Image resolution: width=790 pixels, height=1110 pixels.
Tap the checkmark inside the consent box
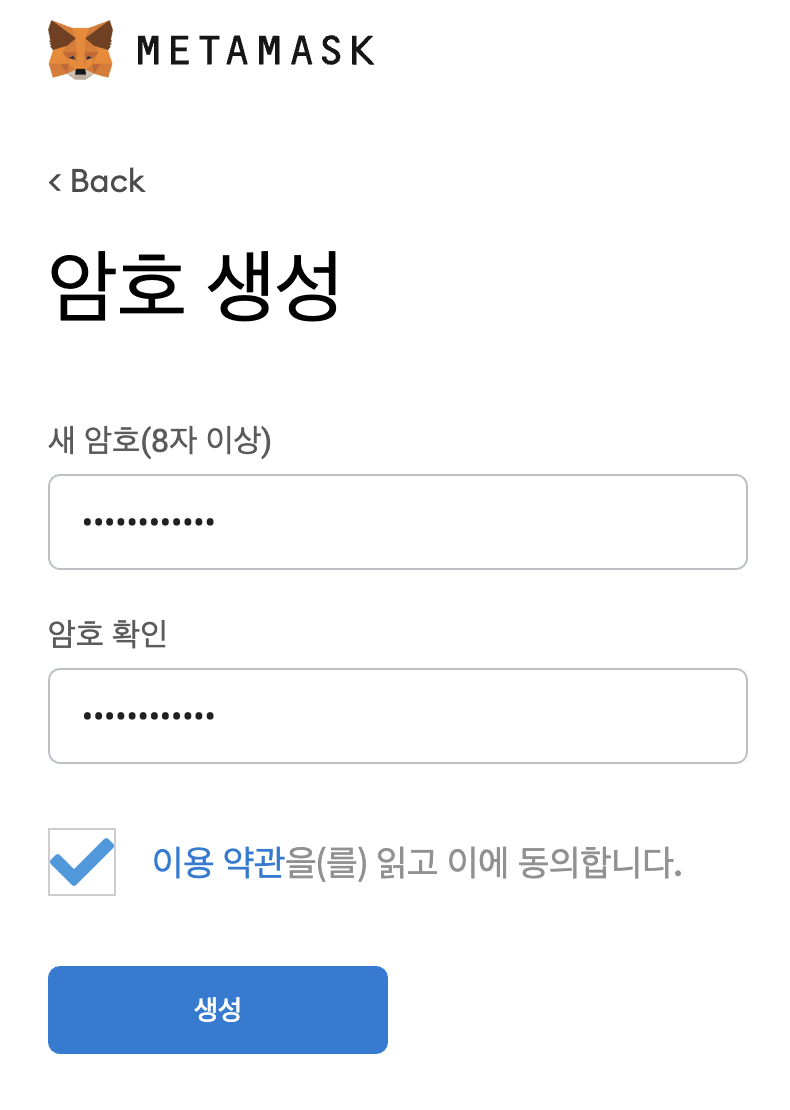(81, 864)
